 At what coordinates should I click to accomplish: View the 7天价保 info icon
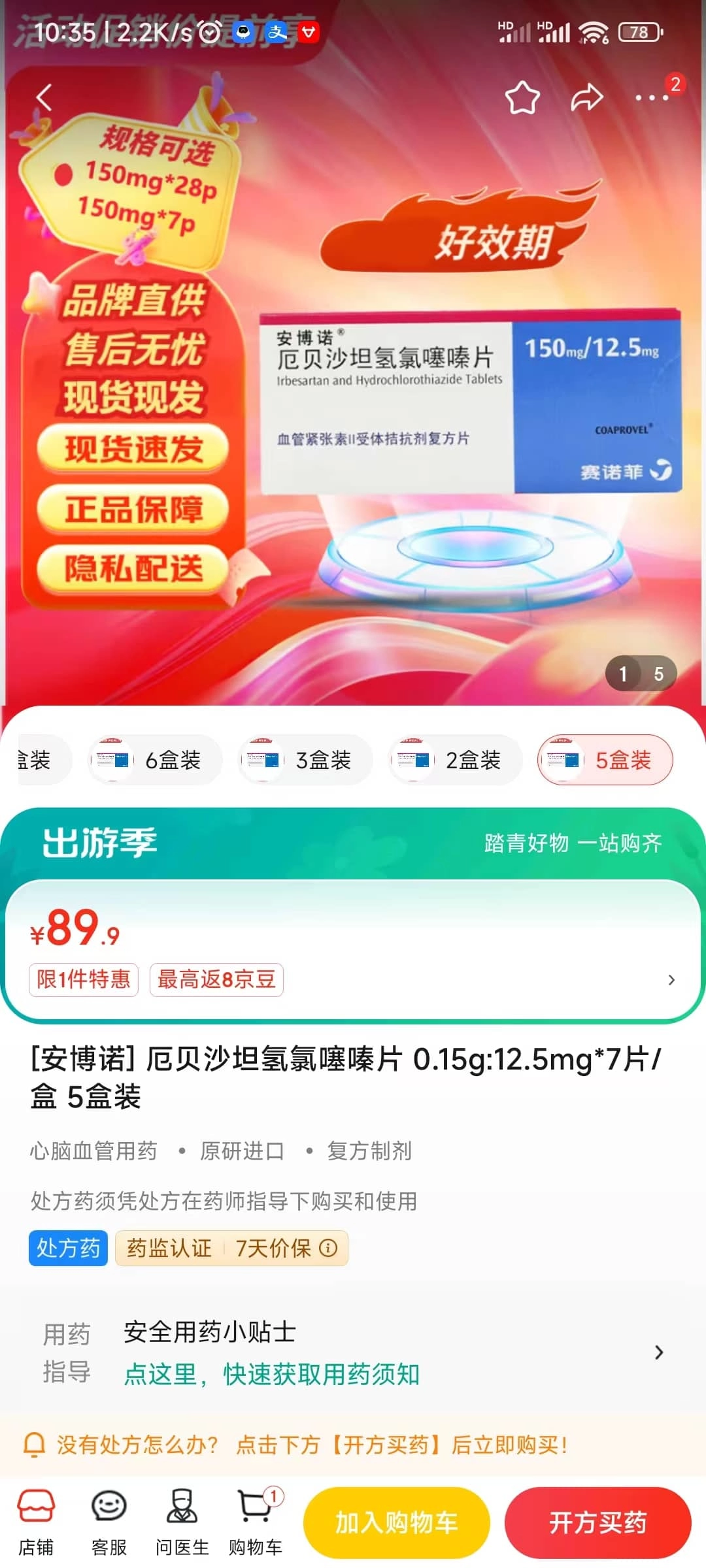[328, 1248]
